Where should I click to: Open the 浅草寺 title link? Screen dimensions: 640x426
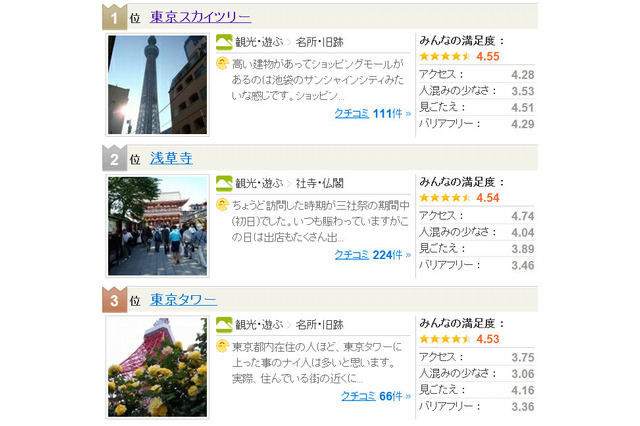coord(171,158)
